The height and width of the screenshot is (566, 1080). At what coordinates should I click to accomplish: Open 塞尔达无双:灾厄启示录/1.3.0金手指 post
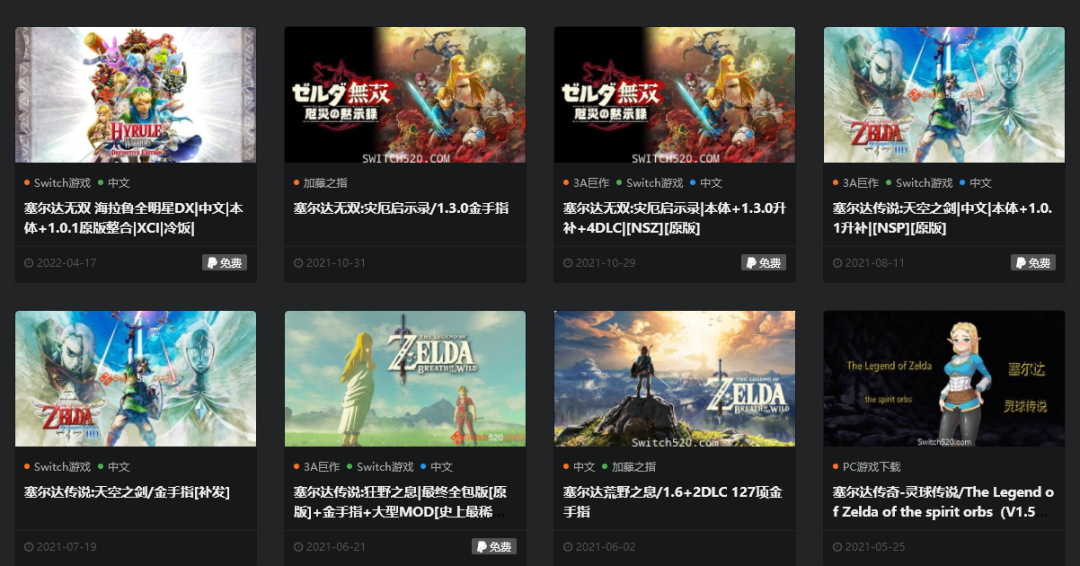click(401, 209)
